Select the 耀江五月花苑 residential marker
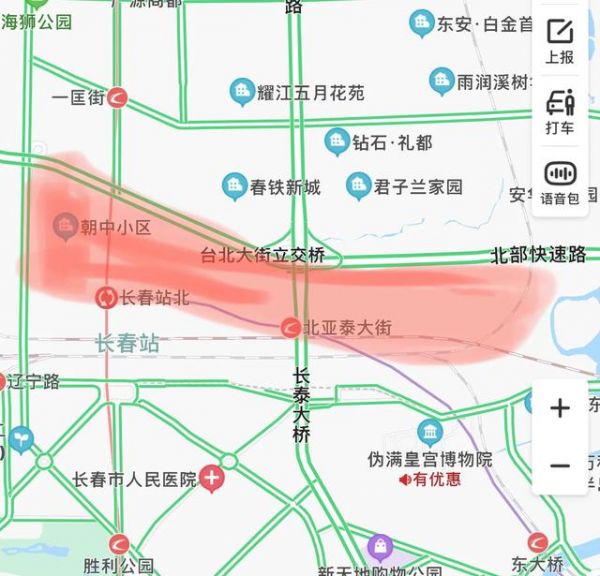600x576 pixels. click(x=242, y=92)
